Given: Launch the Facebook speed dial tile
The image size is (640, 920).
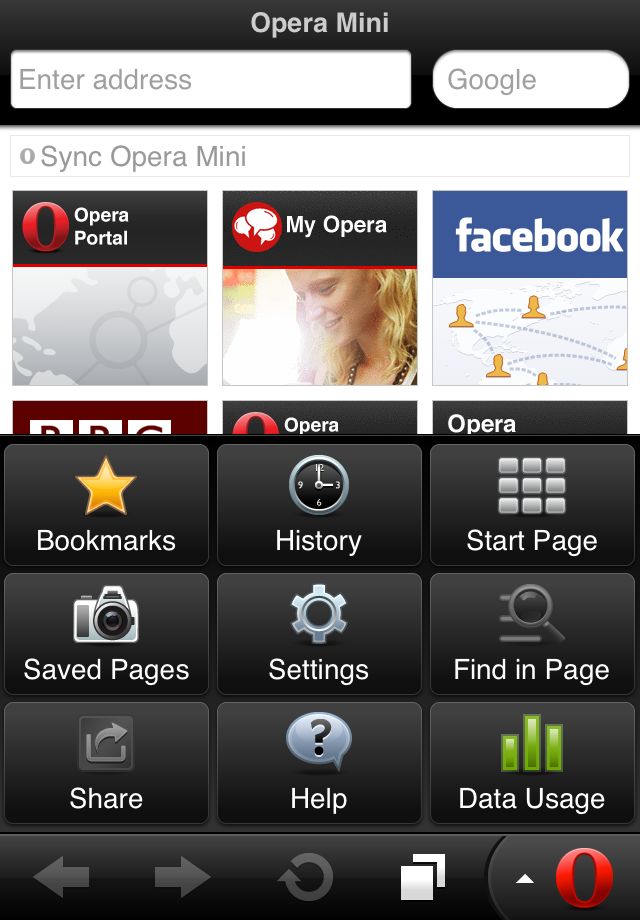Looking at the screenshot, I should [x=530, y=288].
